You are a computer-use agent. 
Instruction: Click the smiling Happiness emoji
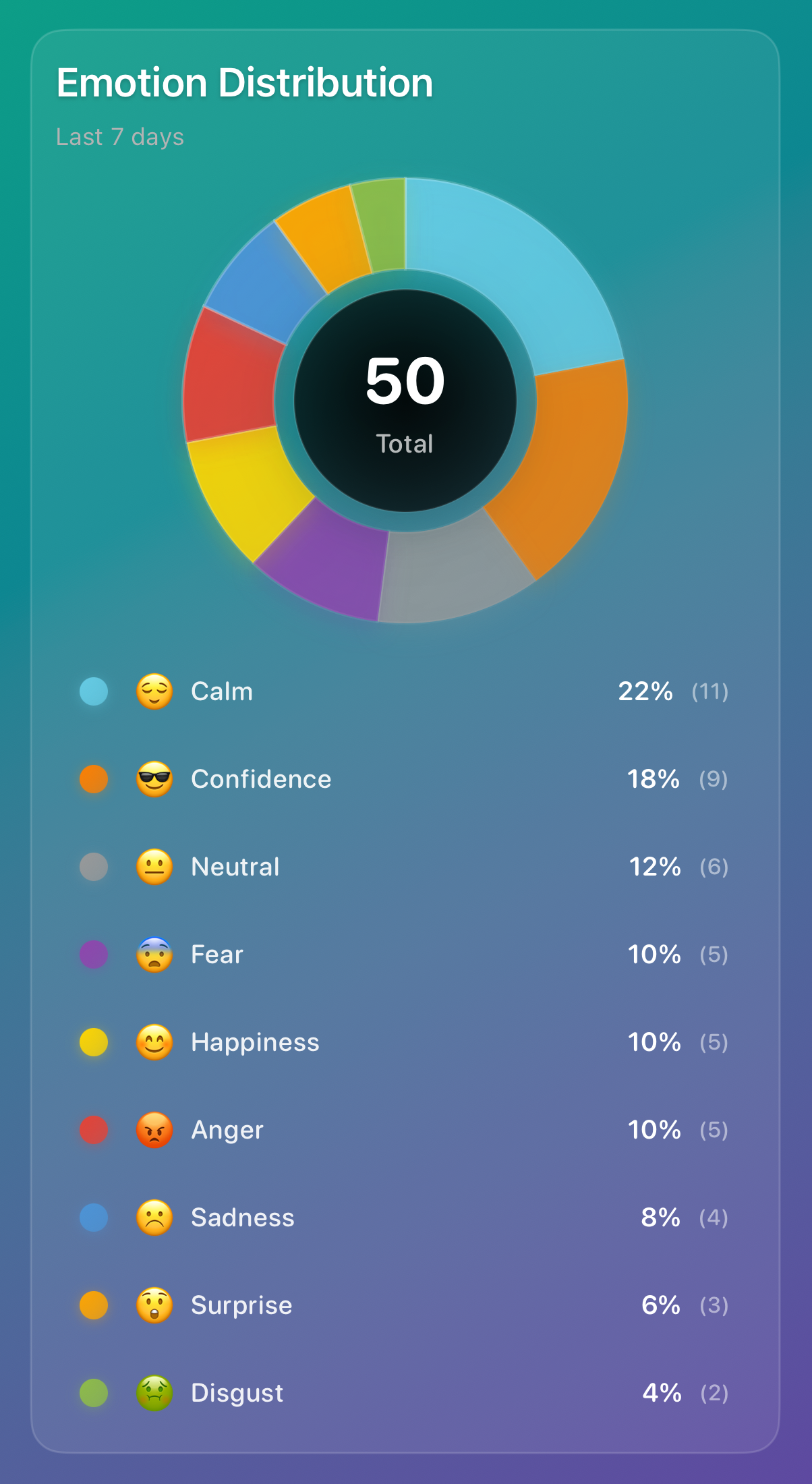tap(154, 1041)
